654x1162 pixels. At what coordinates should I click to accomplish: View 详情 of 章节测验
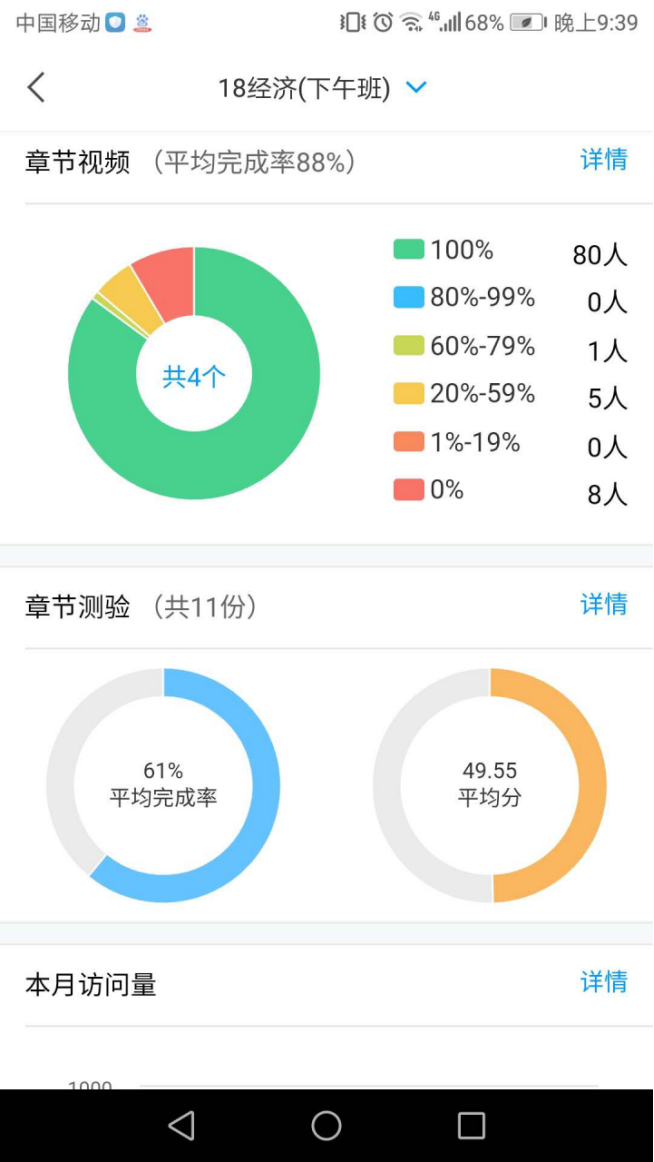603,604
